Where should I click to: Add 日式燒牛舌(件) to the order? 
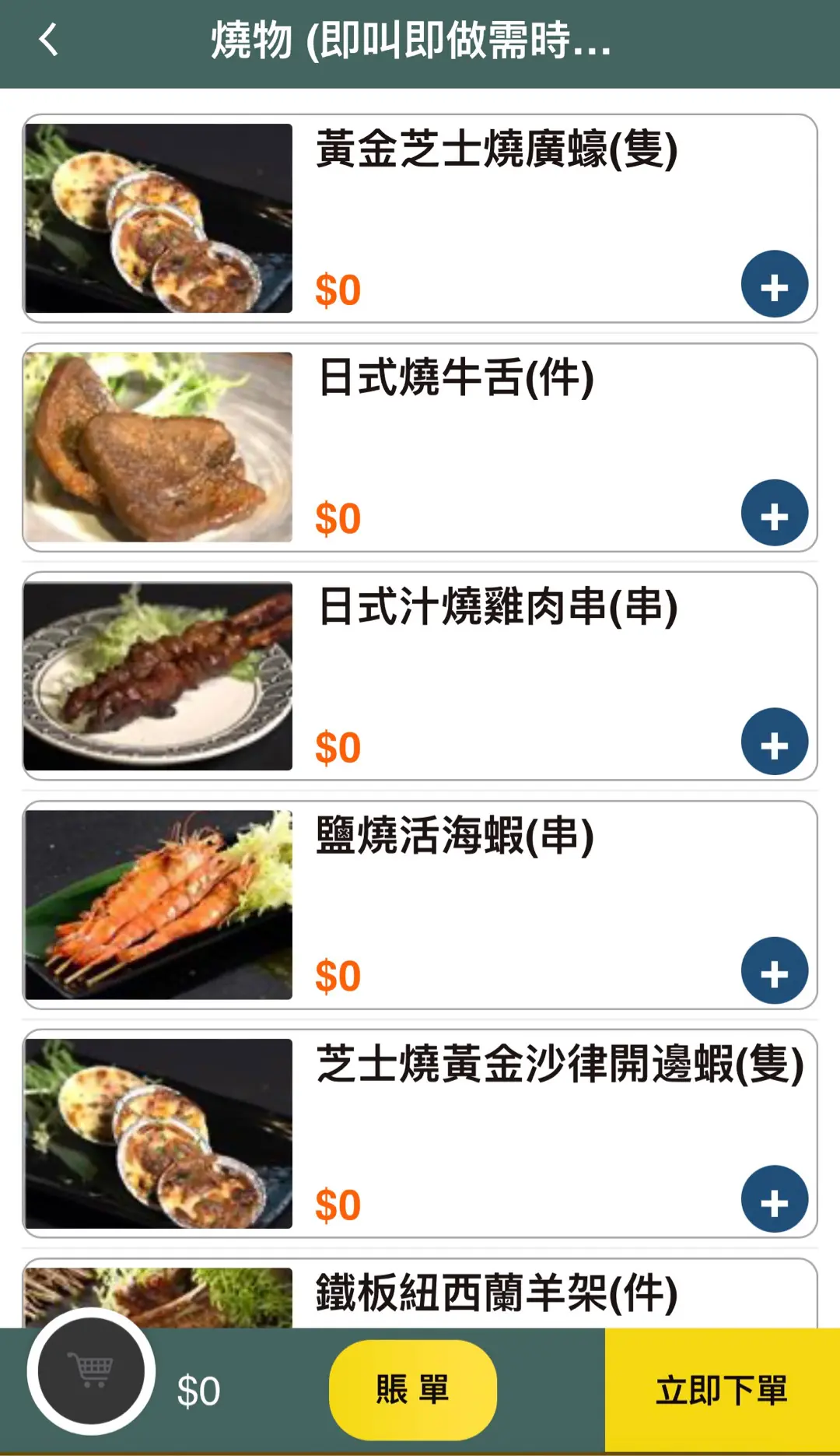(774, 514)
